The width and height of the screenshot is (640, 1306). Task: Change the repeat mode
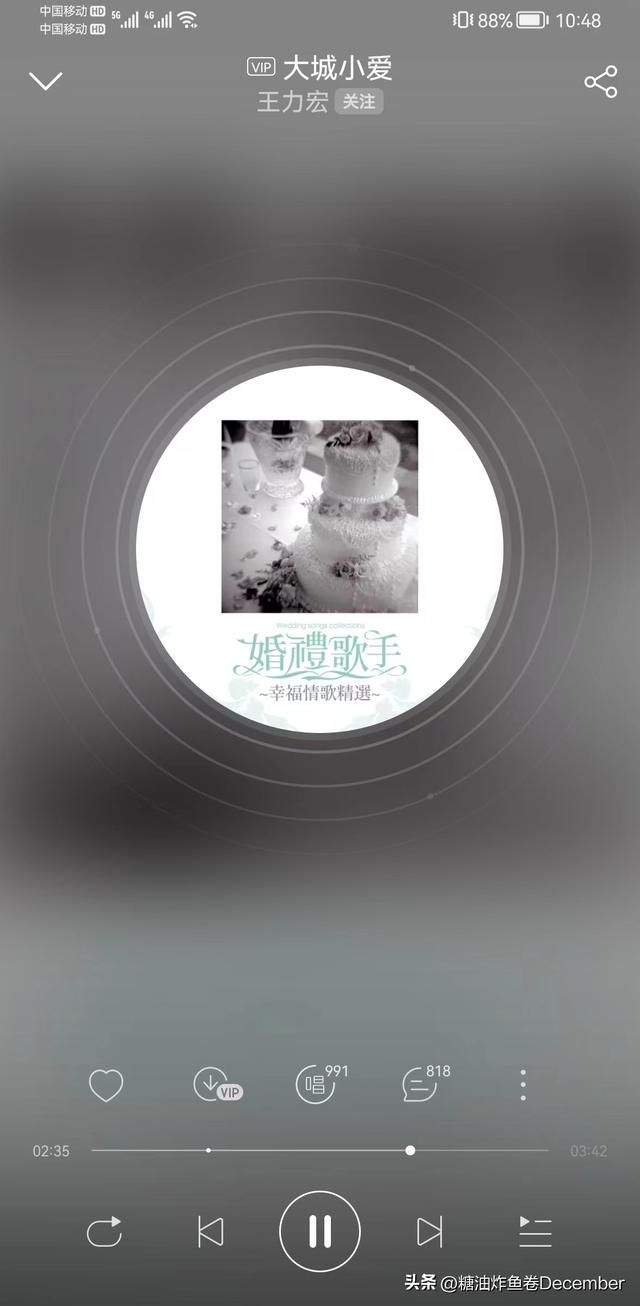[x=104, y=1231]
